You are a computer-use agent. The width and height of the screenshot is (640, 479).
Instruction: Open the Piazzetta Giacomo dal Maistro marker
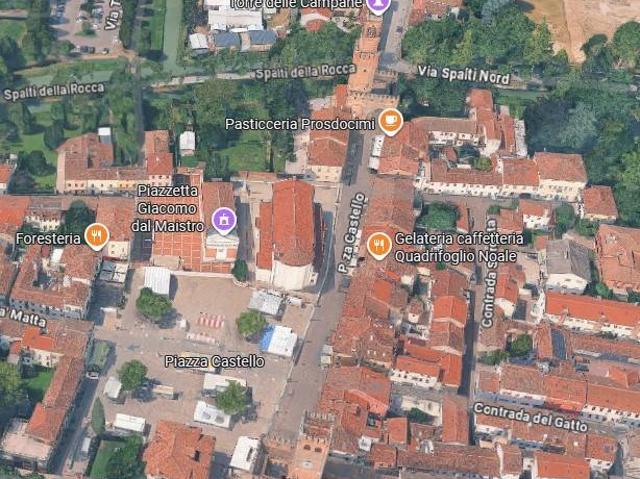[x=224, y=218]
